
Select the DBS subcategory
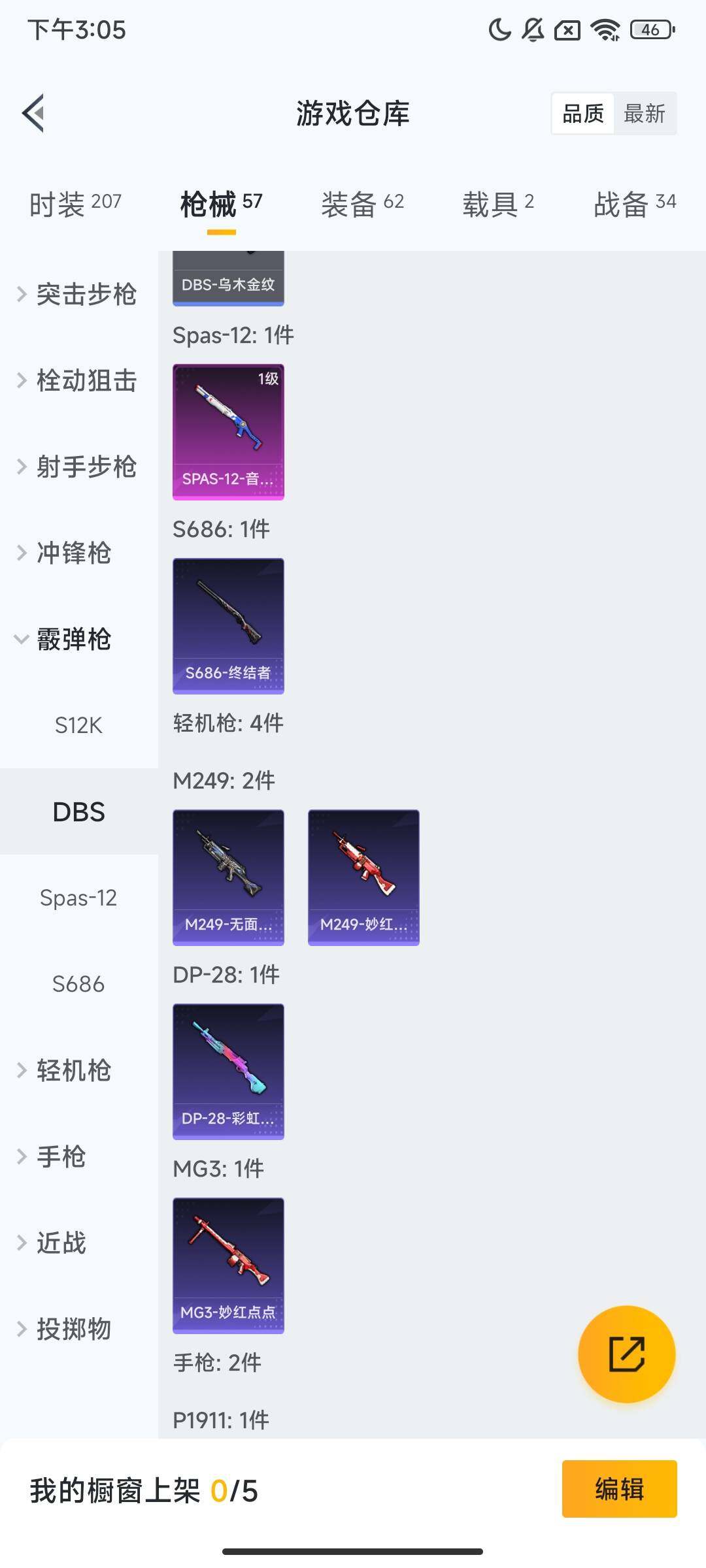(78, 812)
